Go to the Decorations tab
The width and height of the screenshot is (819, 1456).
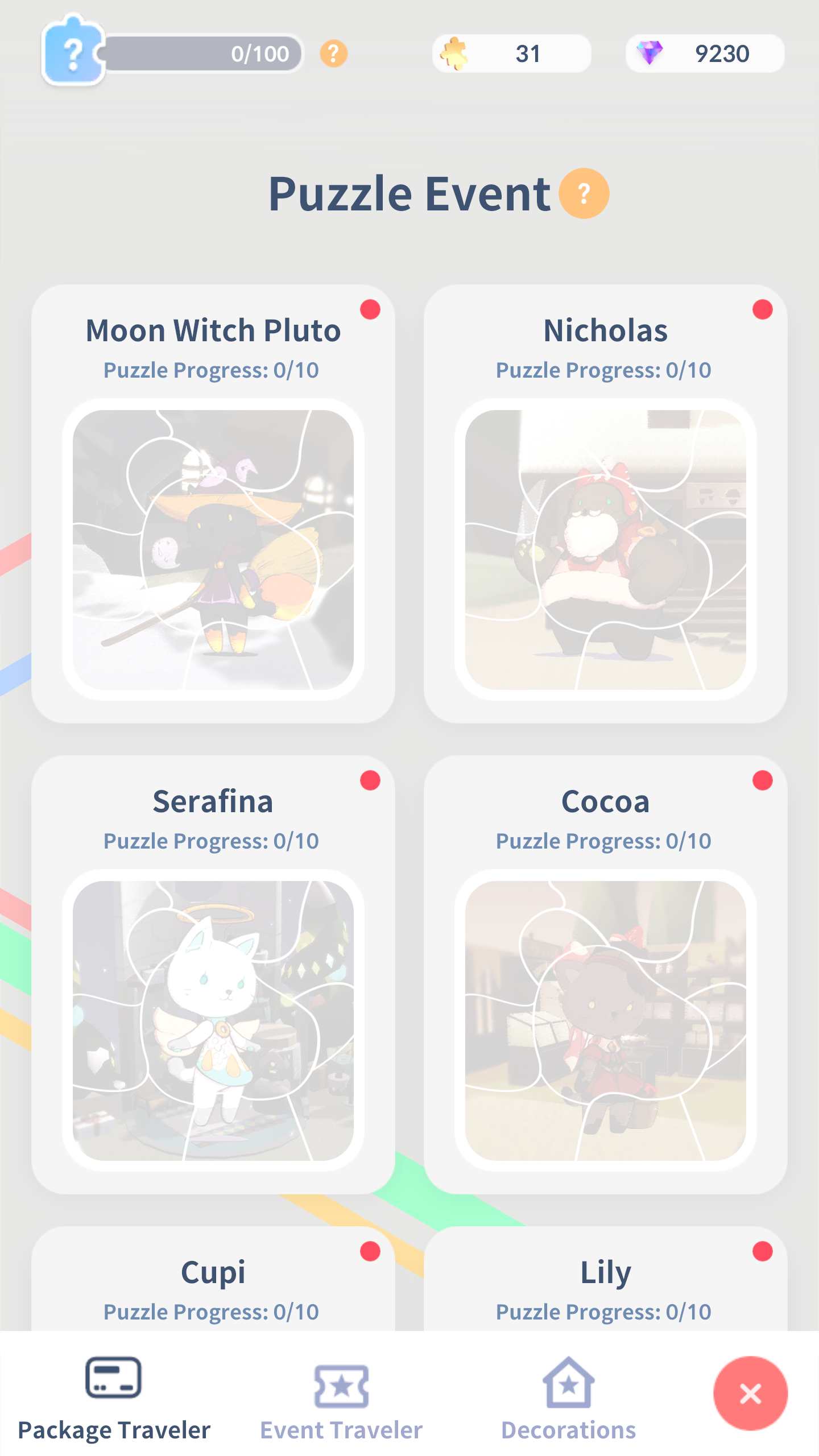[568, 1399]
